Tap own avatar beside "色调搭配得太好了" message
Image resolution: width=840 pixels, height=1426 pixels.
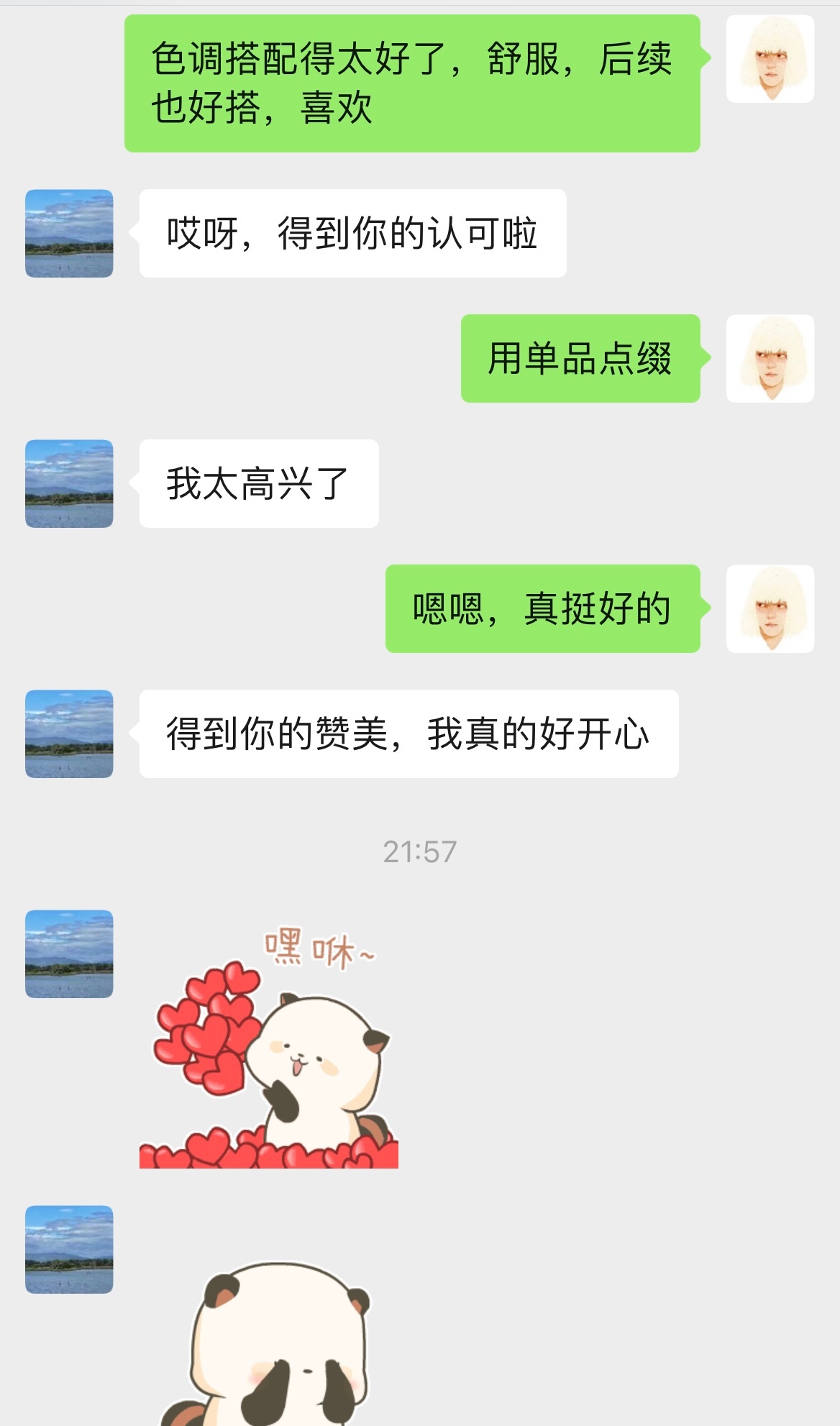pyautogui.click(x=770, y=59)
